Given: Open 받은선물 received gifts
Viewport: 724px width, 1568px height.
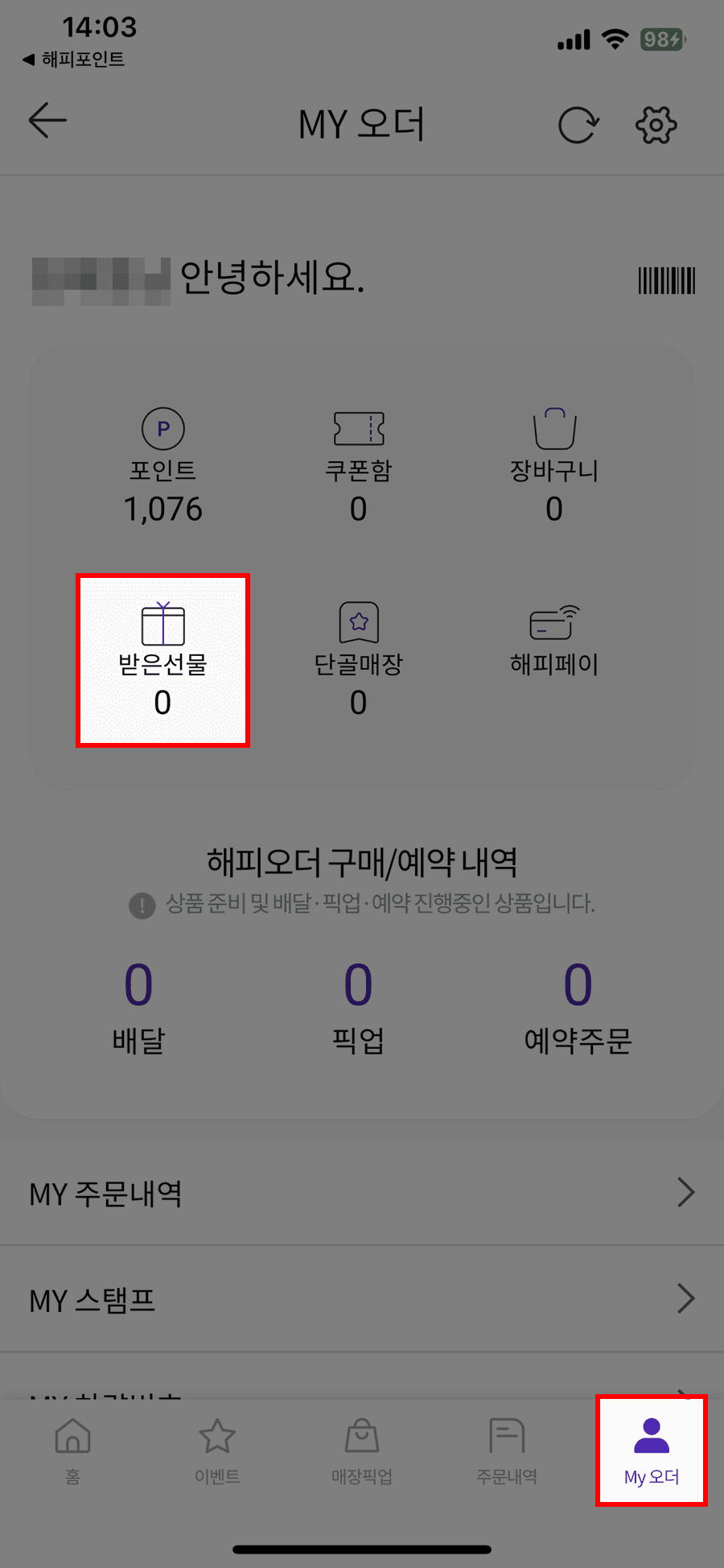Looking at the screenshot, I should pos(162,658).
